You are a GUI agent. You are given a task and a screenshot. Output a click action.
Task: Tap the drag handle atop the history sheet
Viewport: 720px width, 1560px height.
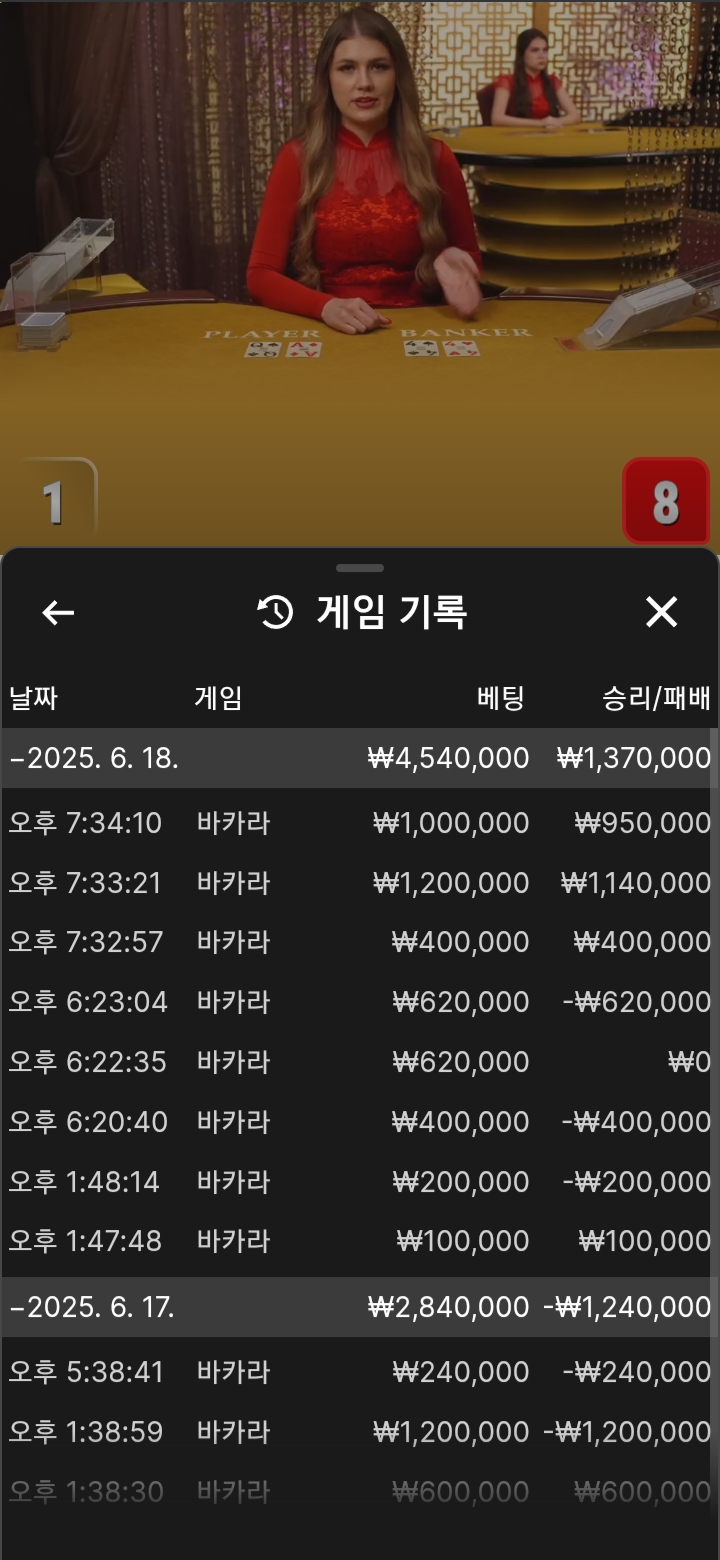pyautogui.click(x=360, y=568)
